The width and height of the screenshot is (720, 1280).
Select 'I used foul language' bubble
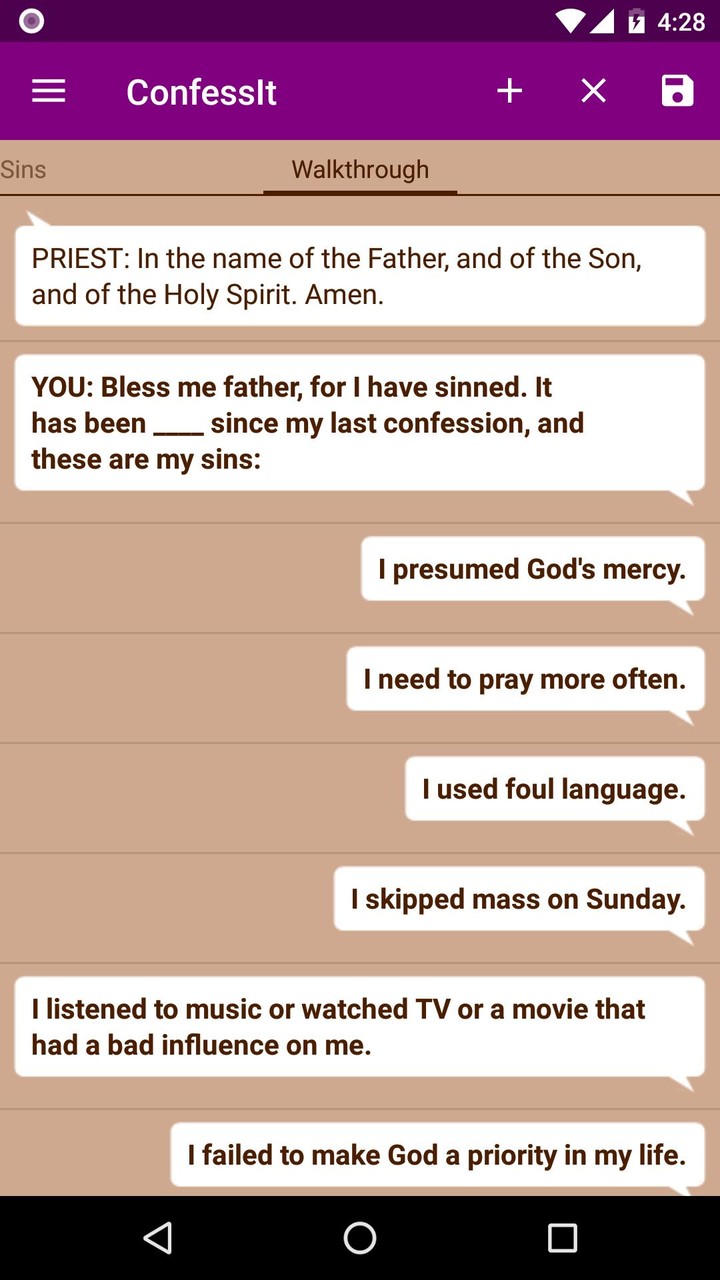pyautogui.click(x=554, y=789)
